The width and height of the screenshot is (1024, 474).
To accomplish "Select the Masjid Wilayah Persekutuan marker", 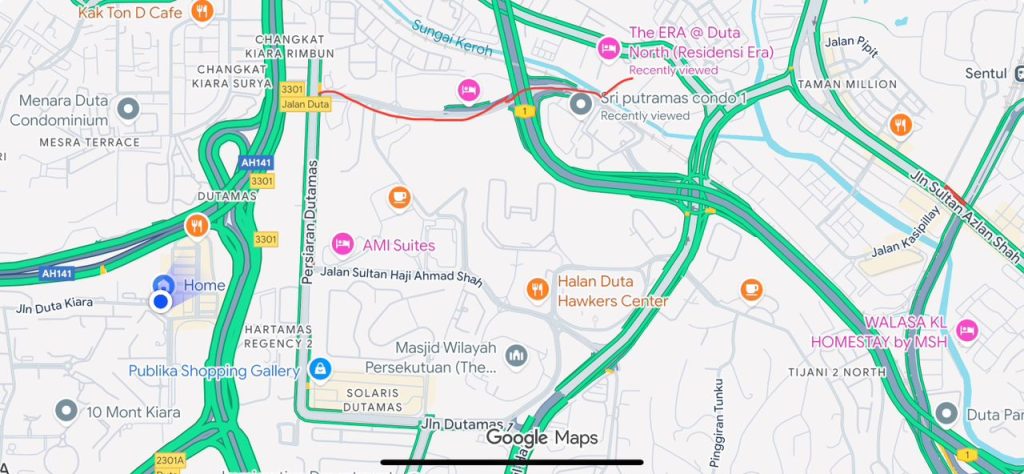I will [516, 355].
